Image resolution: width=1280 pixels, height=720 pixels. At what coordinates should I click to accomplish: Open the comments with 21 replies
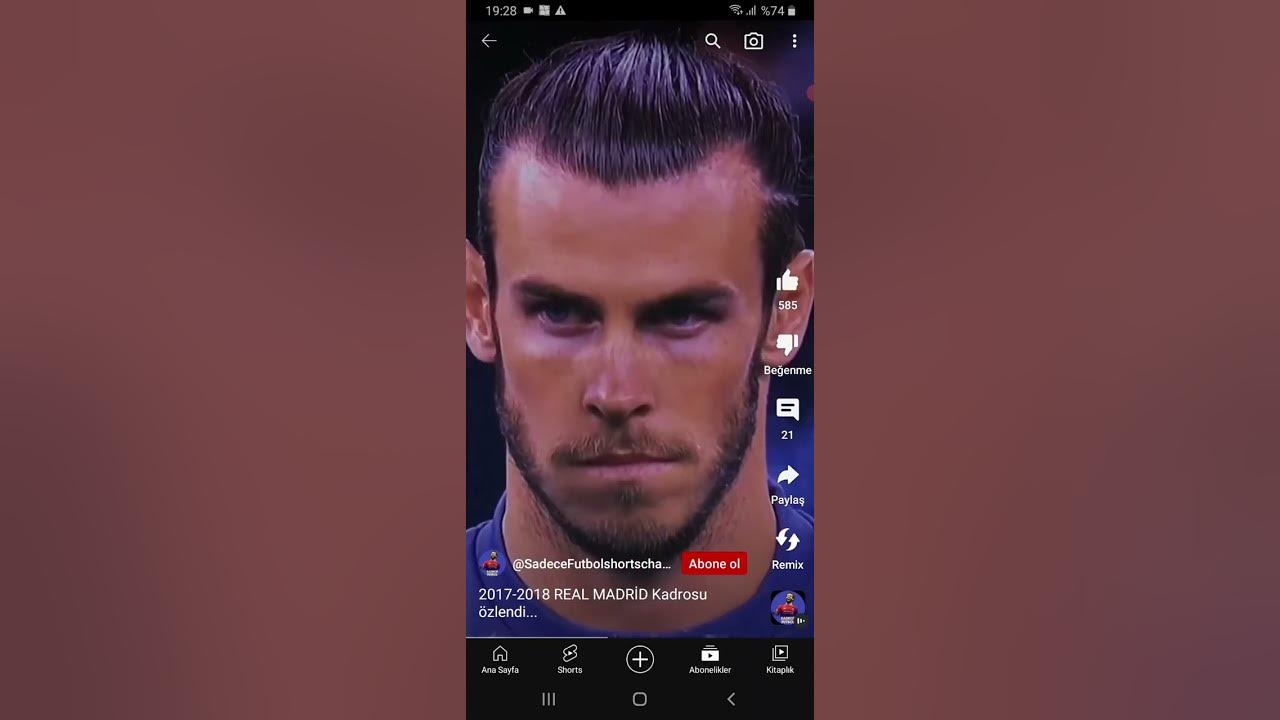[787, 410]
